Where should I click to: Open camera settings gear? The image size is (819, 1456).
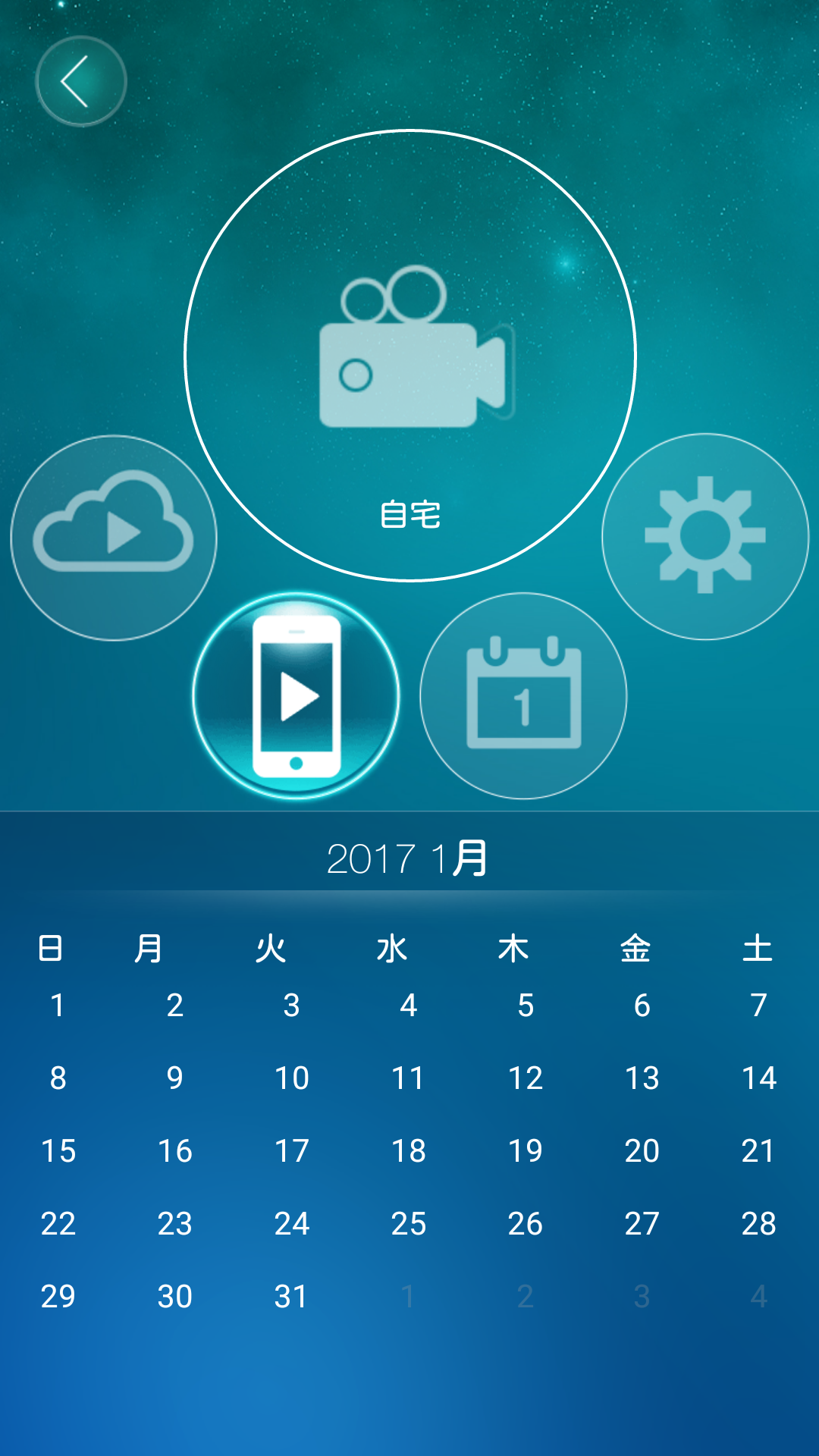[x=705, y=536]
